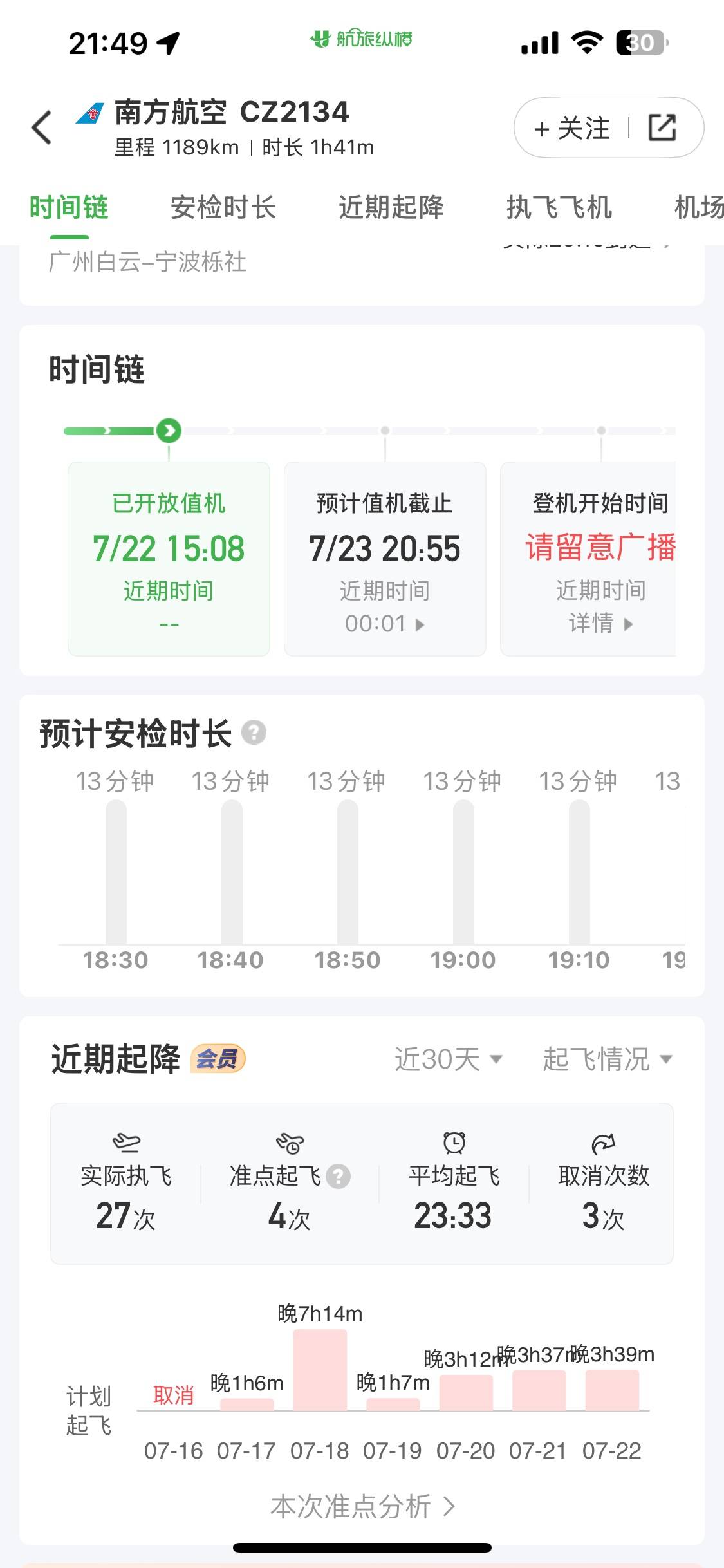Select the 执飞飞机 tab
The height and width of the screenshot is (1568, 724).
point(559,207)
